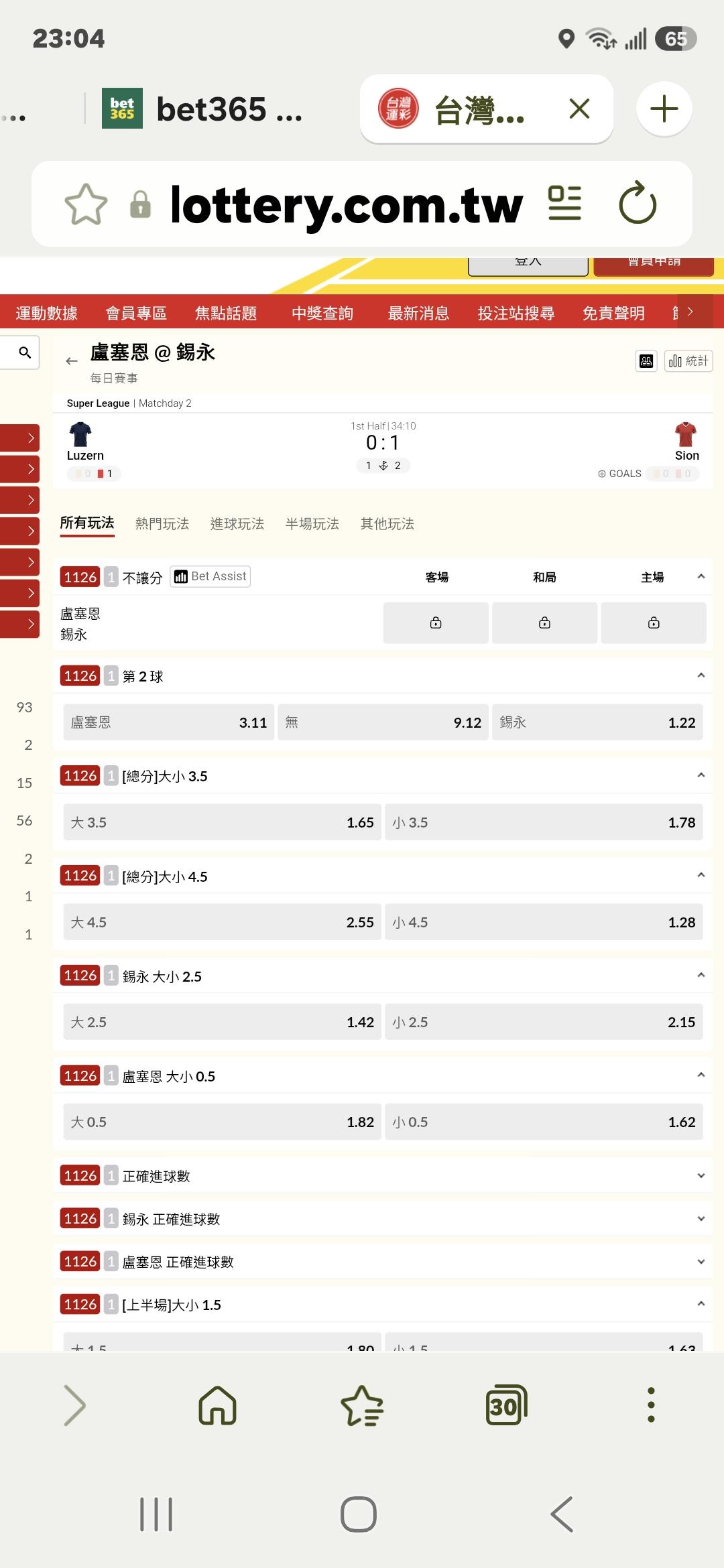Expand the 正確進球數 market
724x1568 pixels.
click(x=383, y=1176)
